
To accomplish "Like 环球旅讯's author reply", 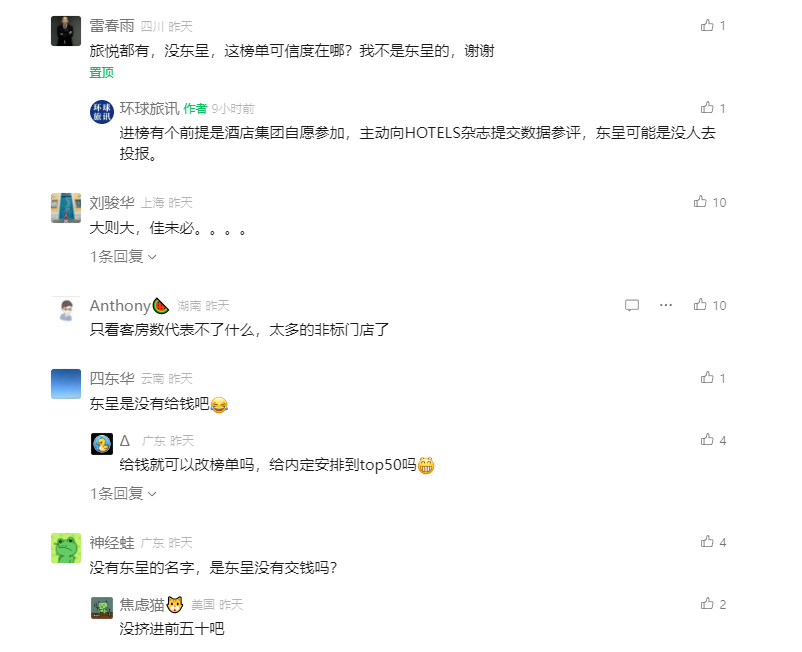I will 707,108.
